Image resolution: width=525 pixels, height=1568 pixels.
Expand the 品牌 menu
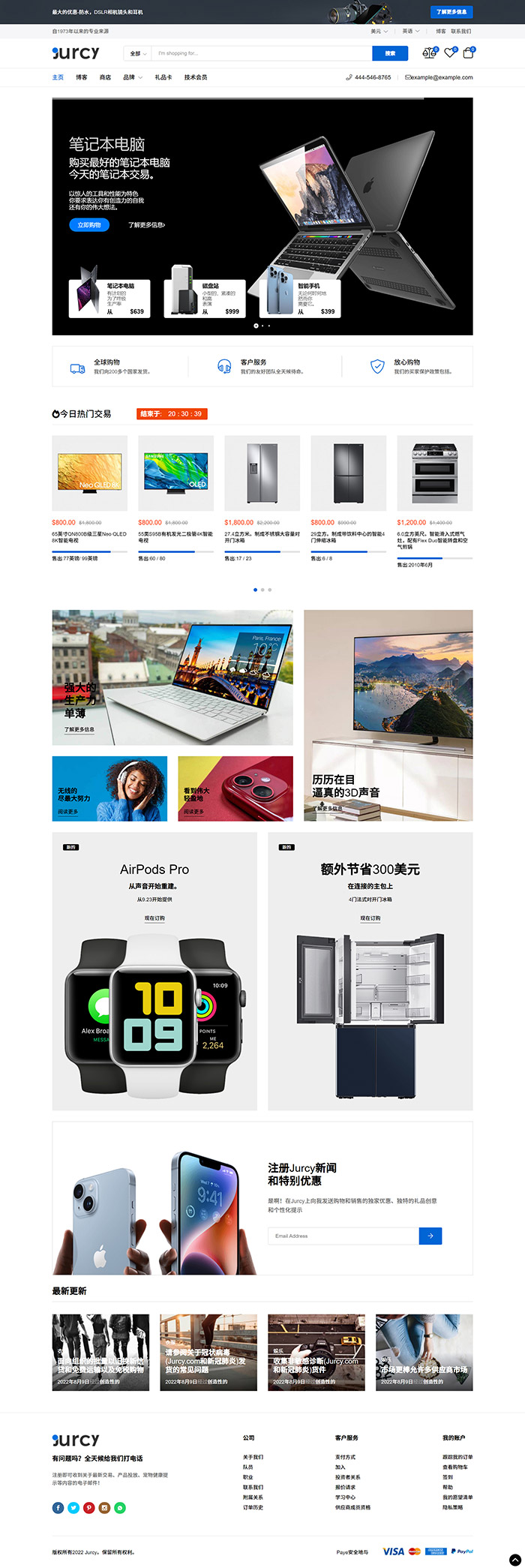coord(132,77)
